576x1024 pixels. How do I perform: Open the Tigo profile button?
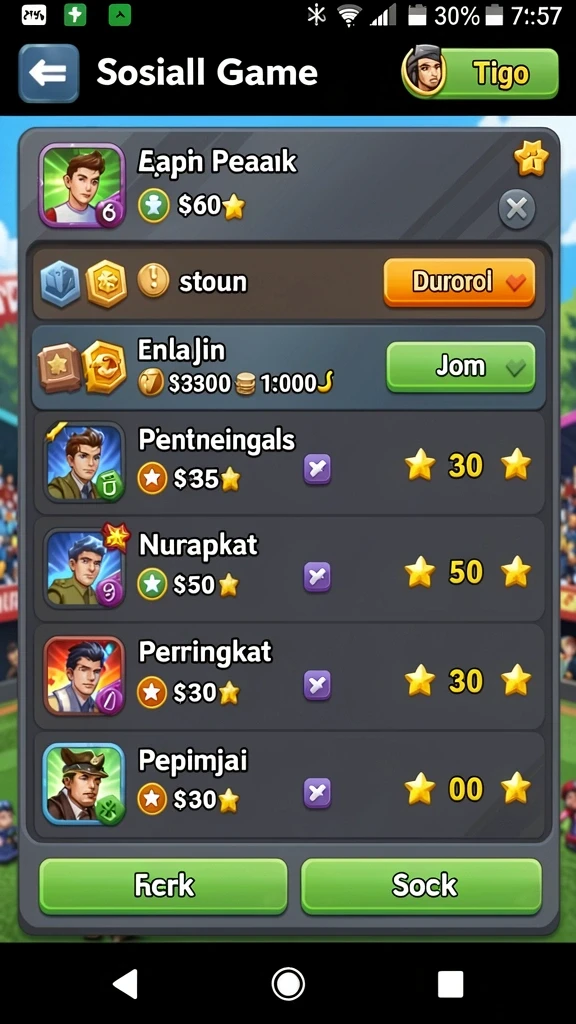pos(480,74)
